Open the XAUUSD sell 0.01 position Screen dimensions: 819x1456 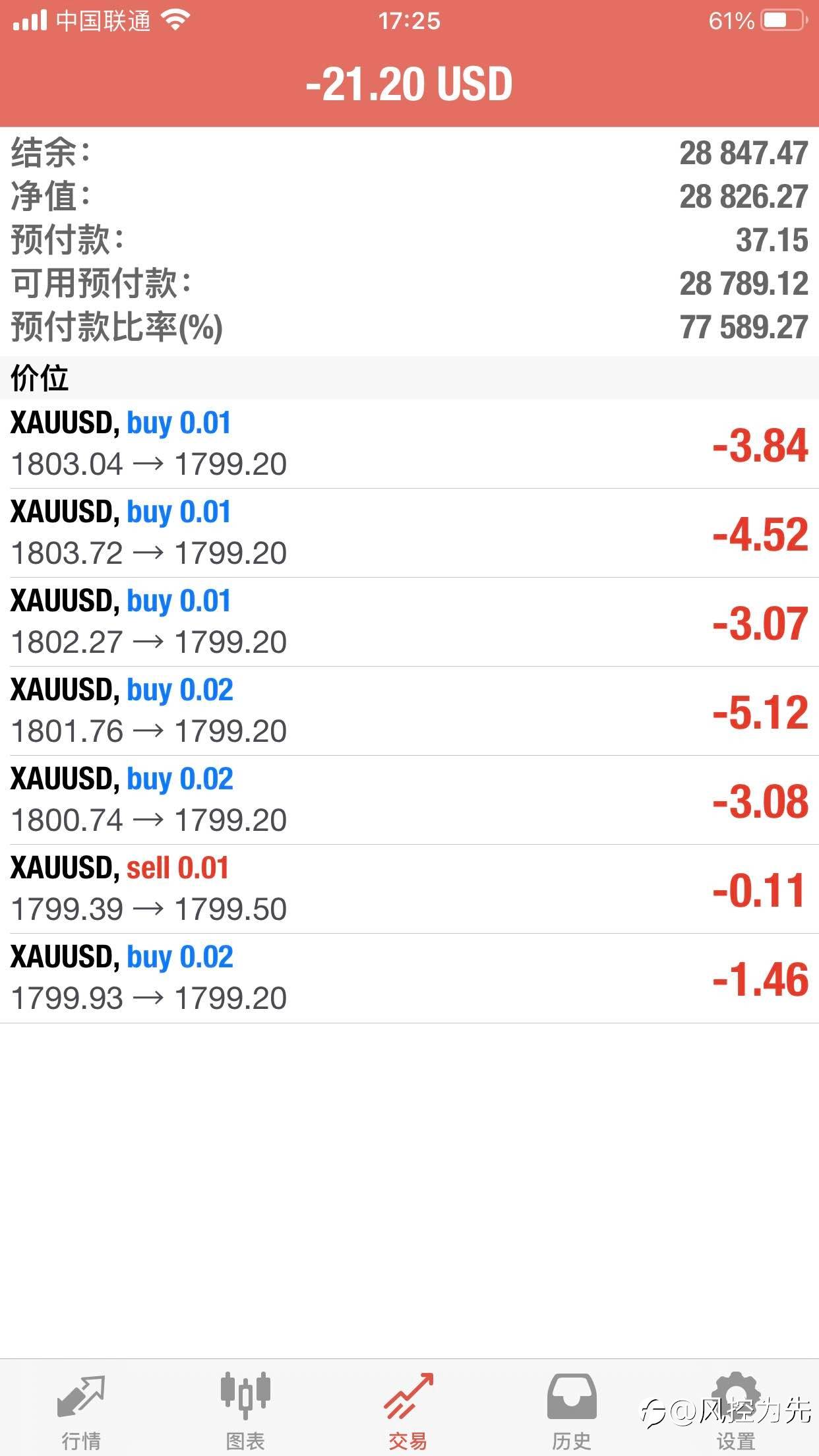(x=409, y=889)
